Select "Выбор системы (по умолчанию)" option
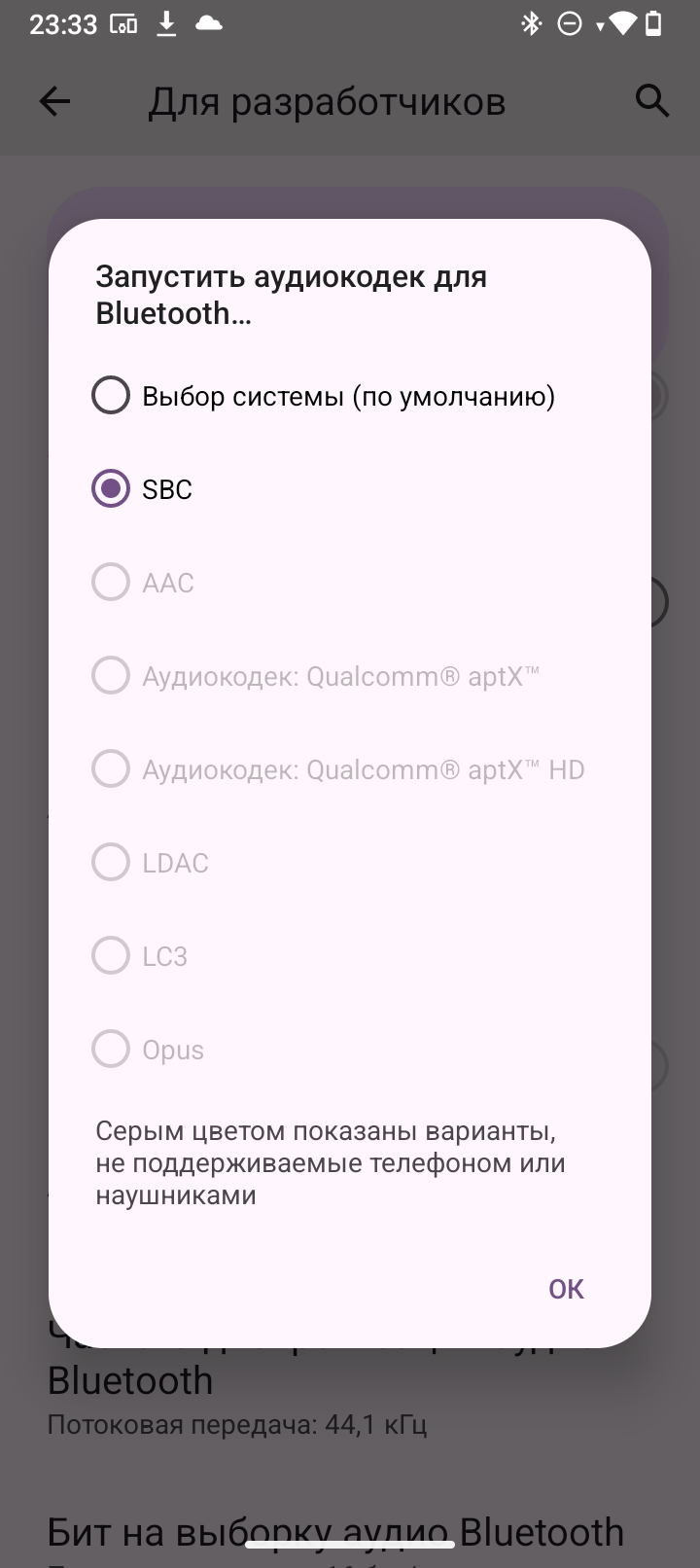 [350, 396]
